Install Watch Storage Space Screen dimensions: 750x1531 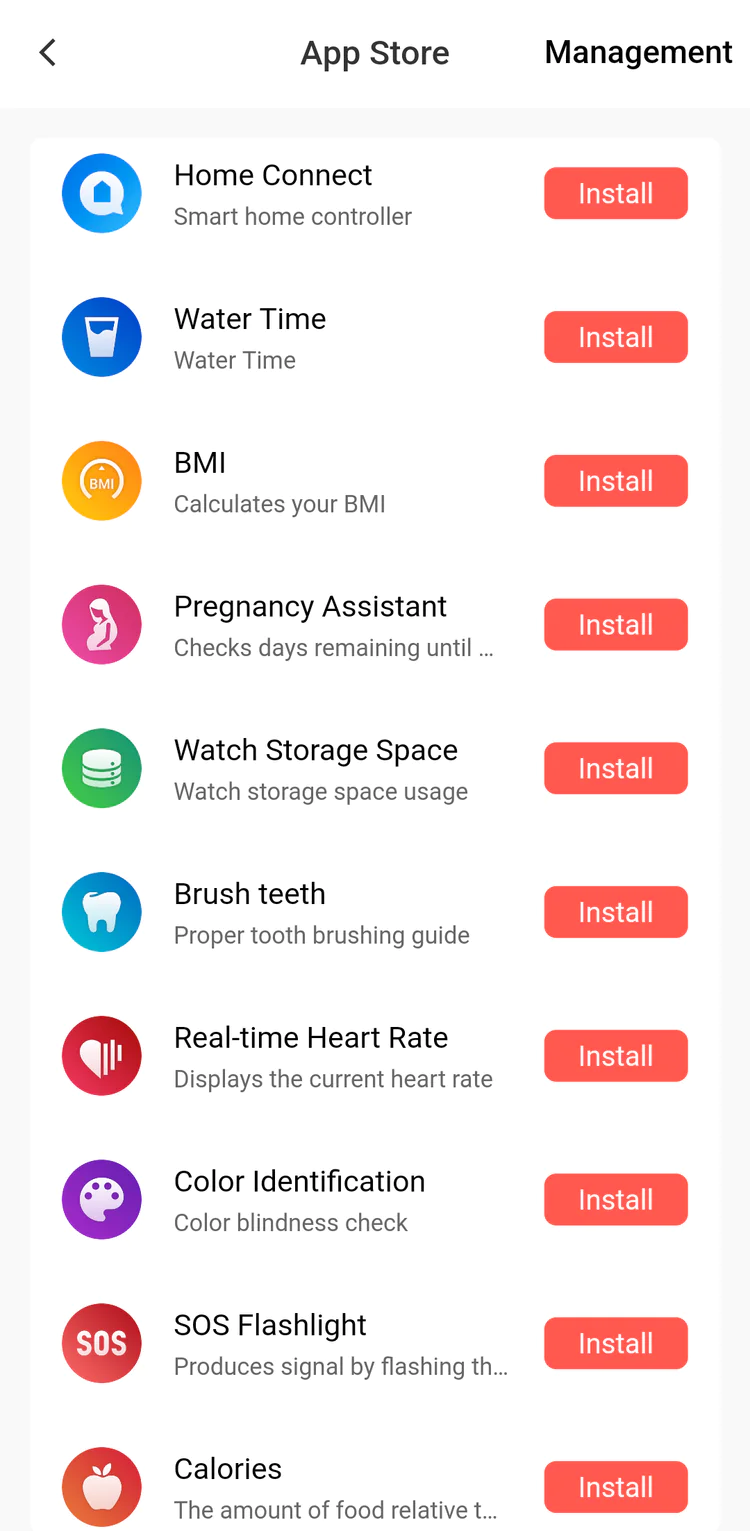click(615, 768)
